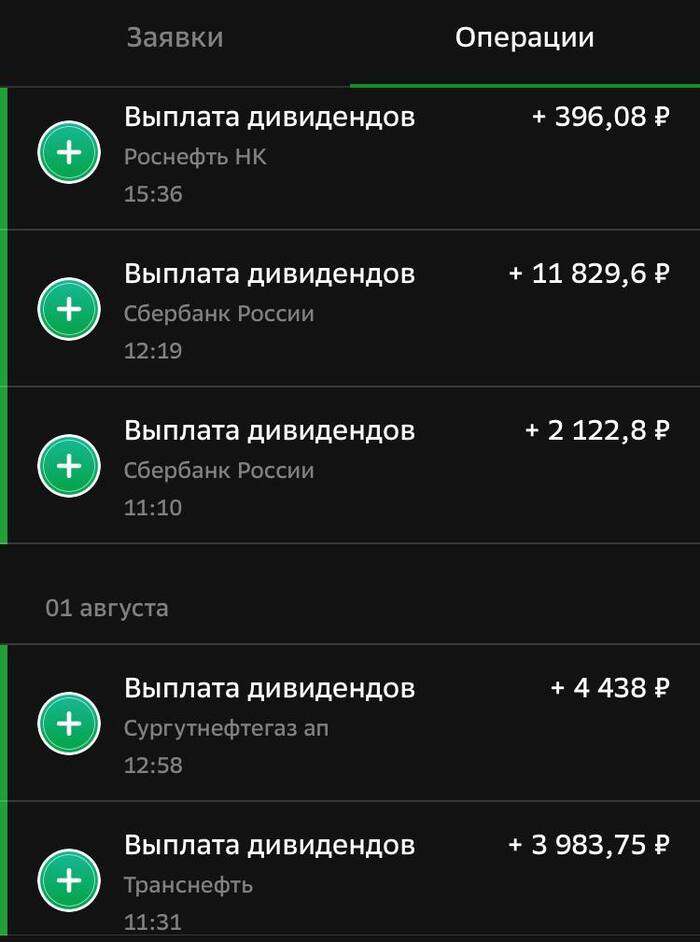Open the Роснефть НК dividend payout
Image resolution: width=700 pixels, height=942 pixels.
coord(350,155)
